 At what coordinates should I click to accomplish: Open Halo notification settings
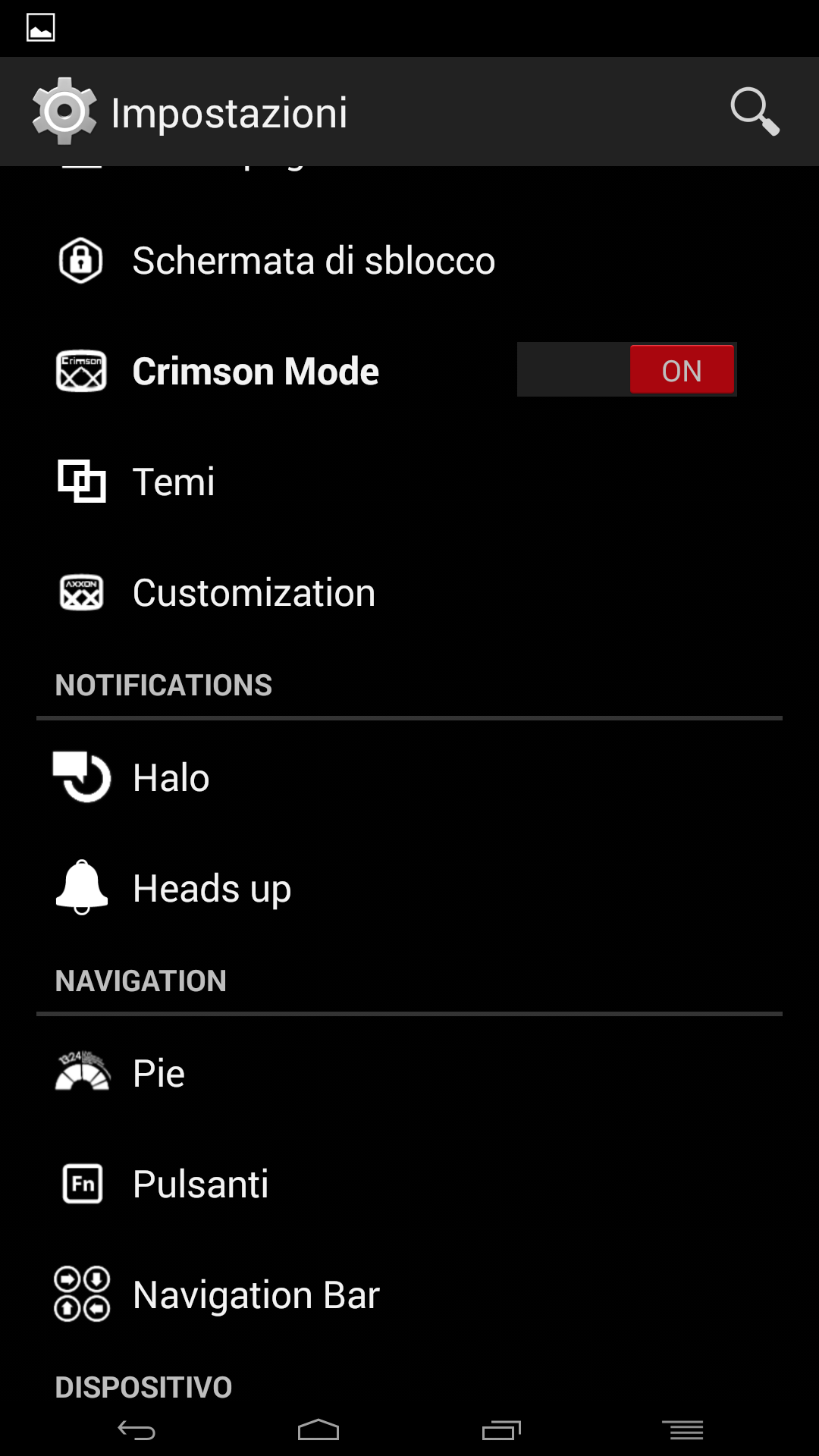click(x=409, y=777)
